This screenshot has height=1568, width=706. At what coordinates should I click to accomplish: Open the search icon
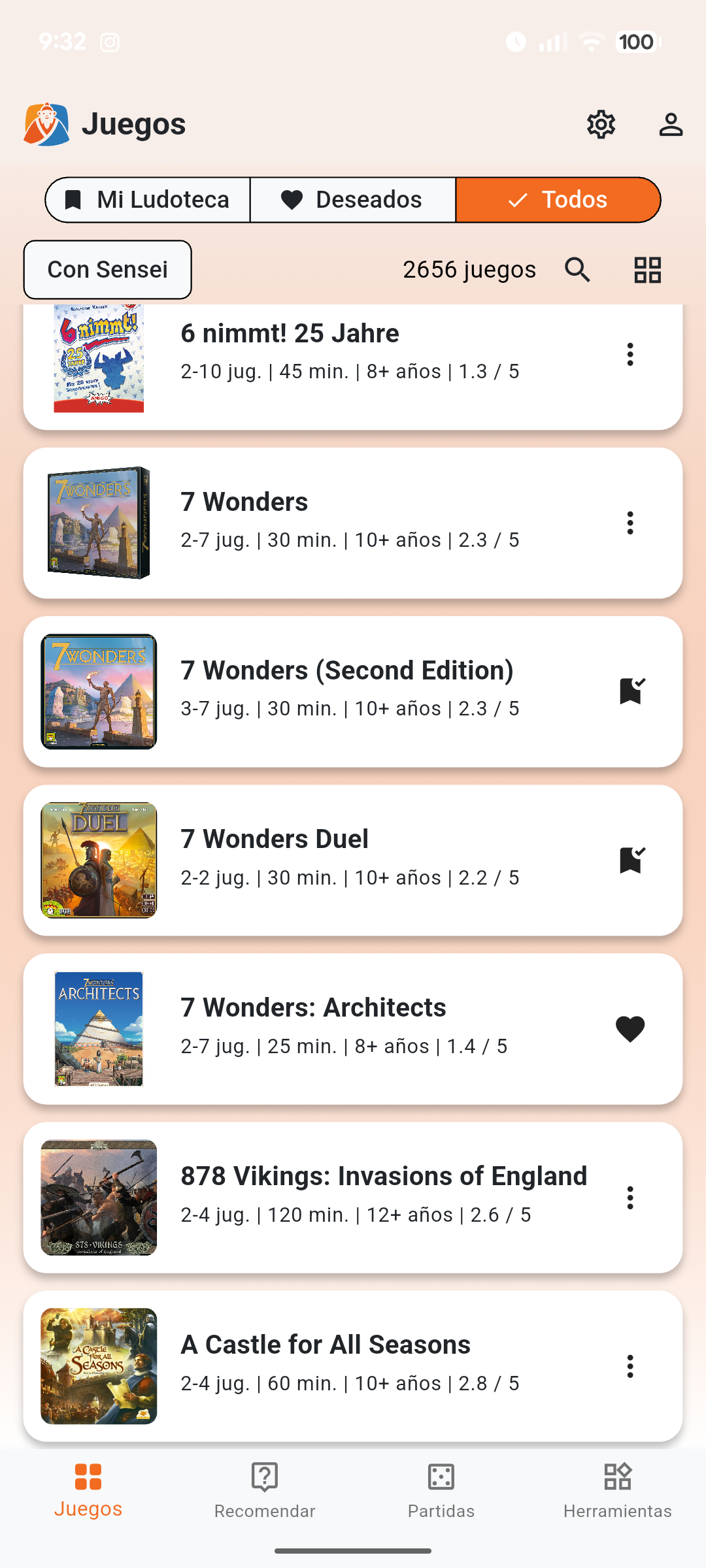[577, 269]
